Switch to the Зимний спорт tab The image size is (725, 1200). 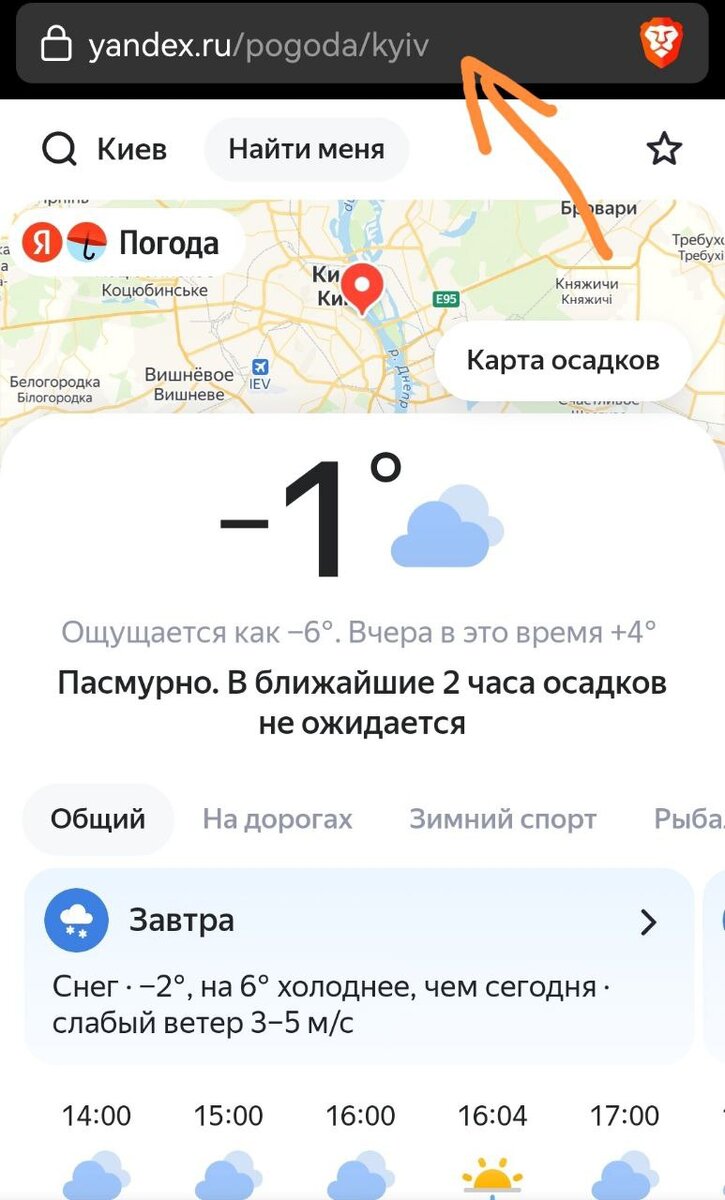(x=502, y=819)
